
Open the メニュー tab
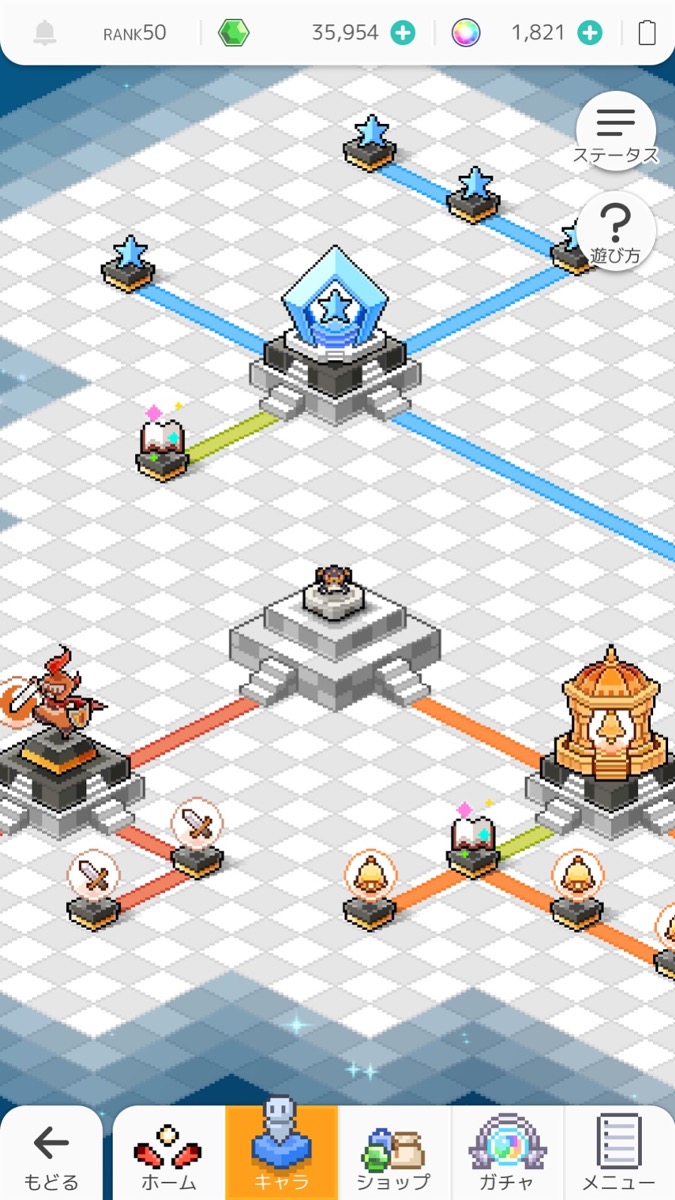click(x=618, y=1155)
